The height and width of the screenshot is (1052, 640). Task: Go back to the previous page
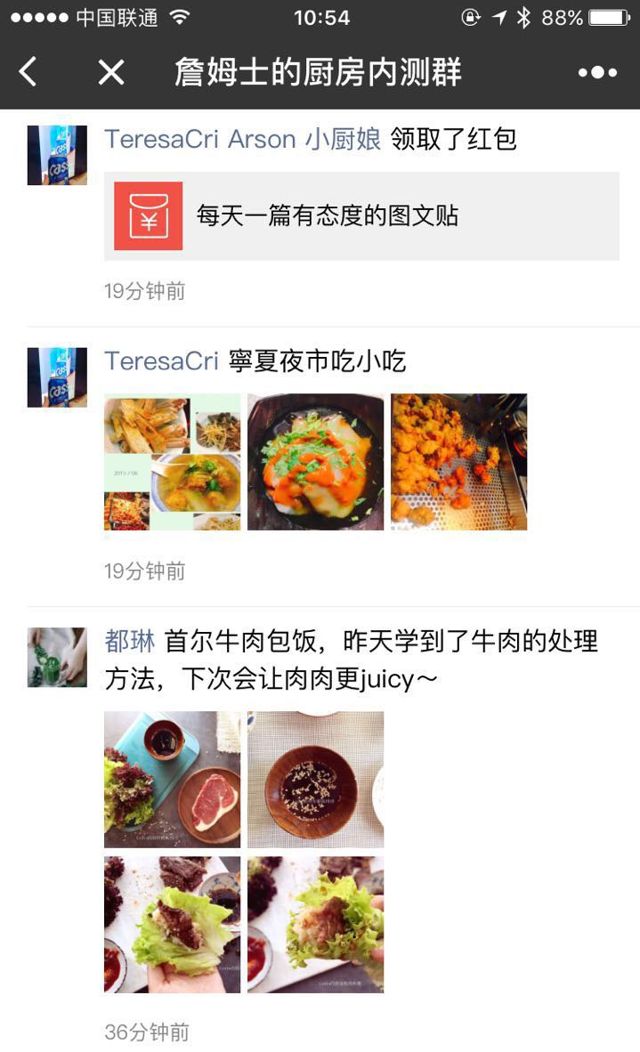pyautogui.click(x=29, y=72)
